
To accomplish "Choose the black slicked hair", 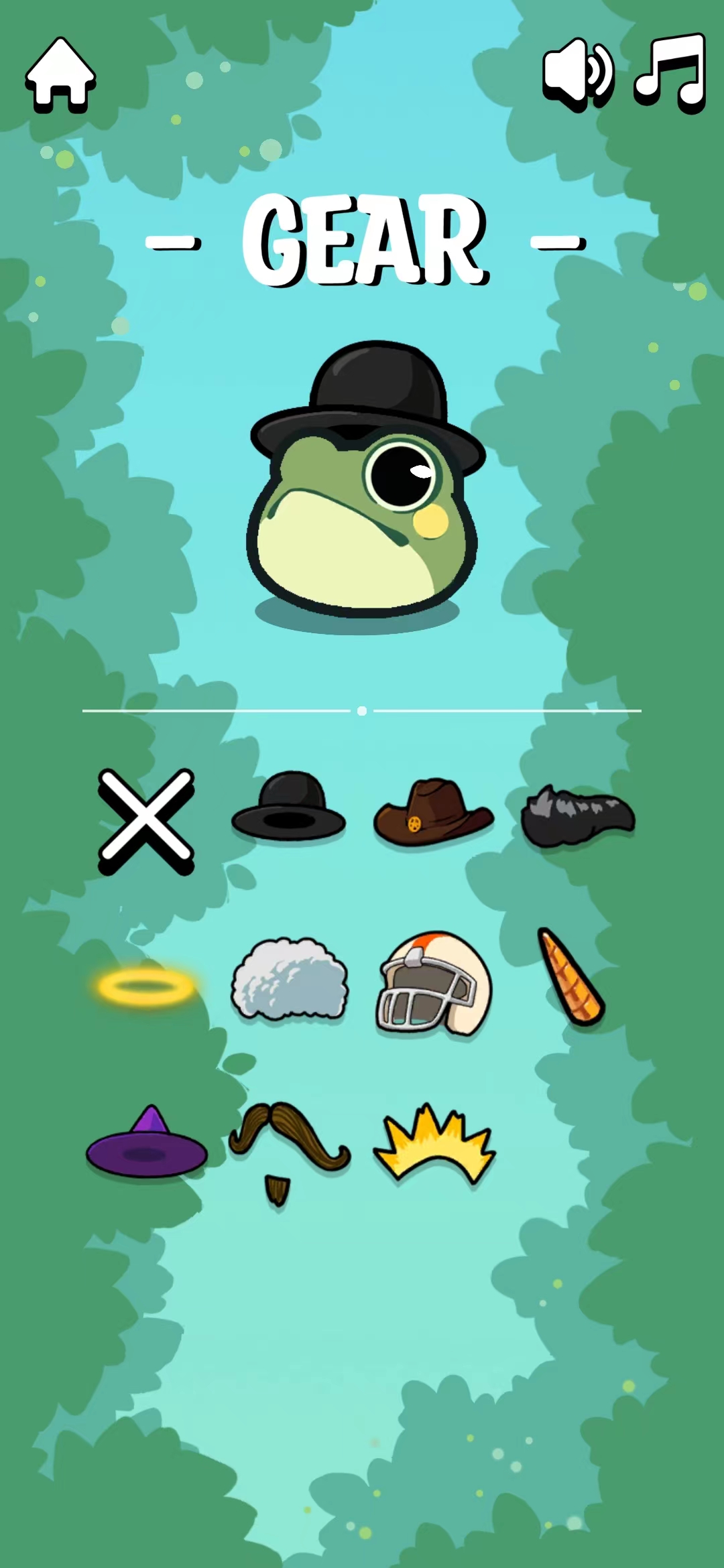I will coord(578,816).
